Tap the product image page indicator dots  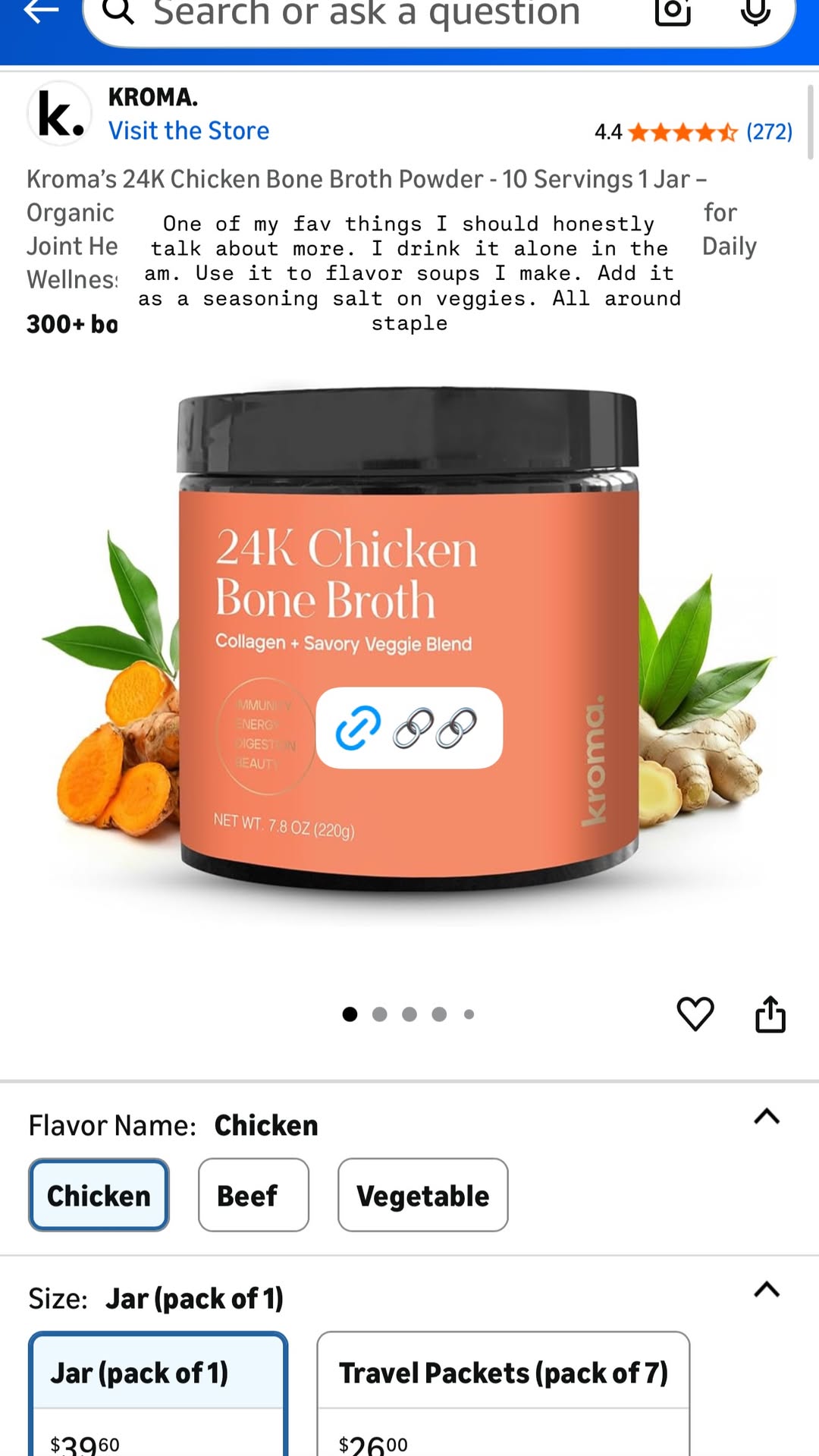point(409,1014)
